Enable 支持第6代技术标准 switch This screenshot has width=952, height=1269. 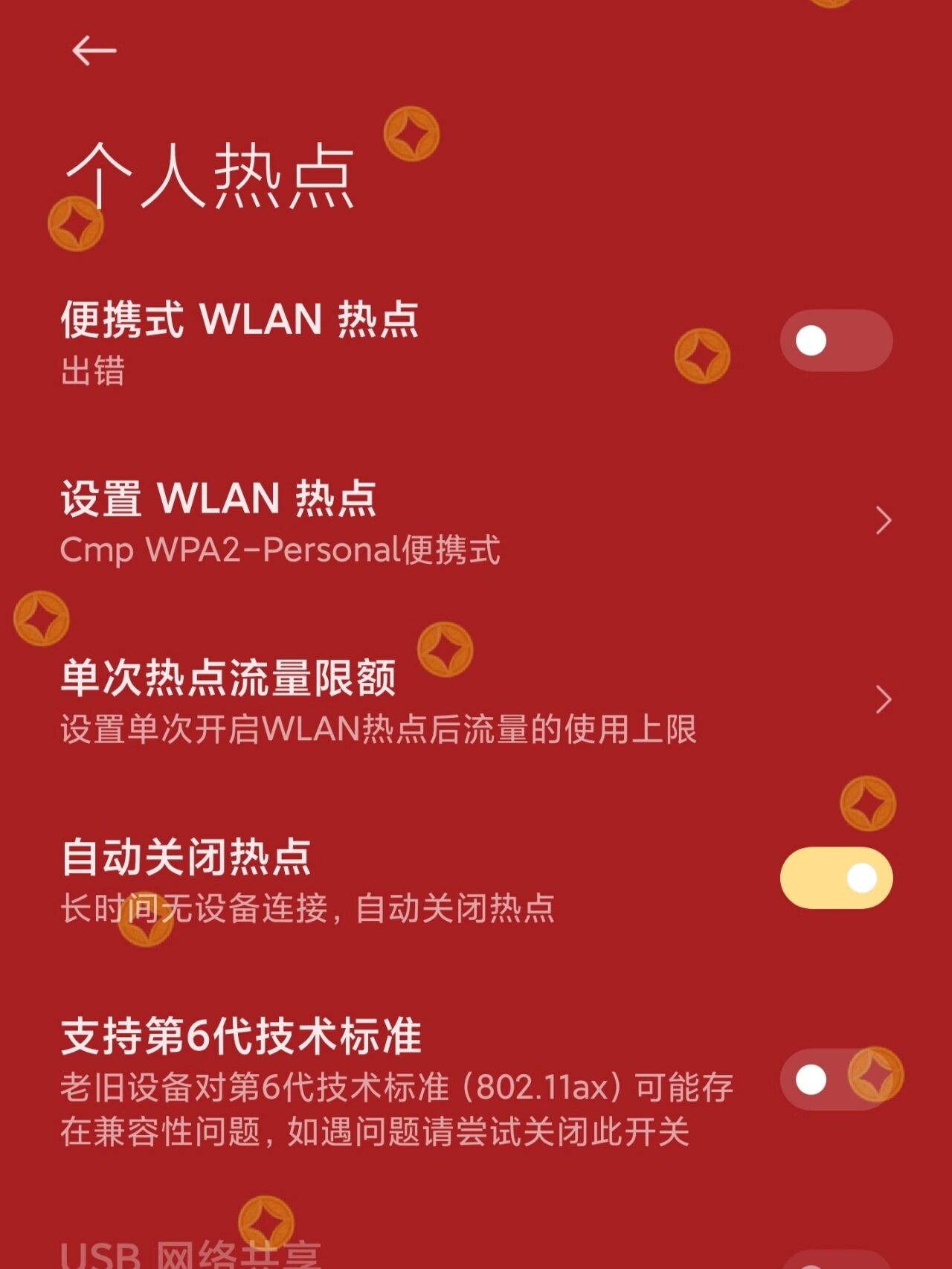835,1079
